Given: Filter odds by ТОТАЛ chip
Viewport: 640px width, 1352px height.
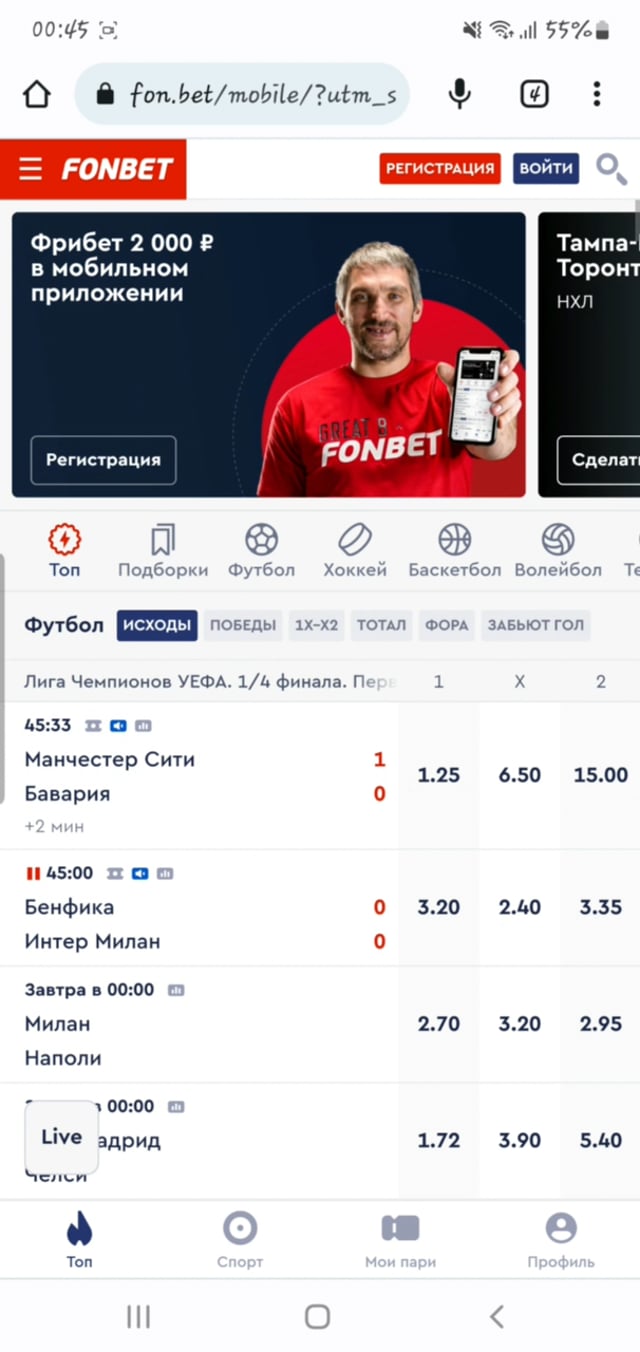Looking at the screenshot, I should (x=381, y=625).
